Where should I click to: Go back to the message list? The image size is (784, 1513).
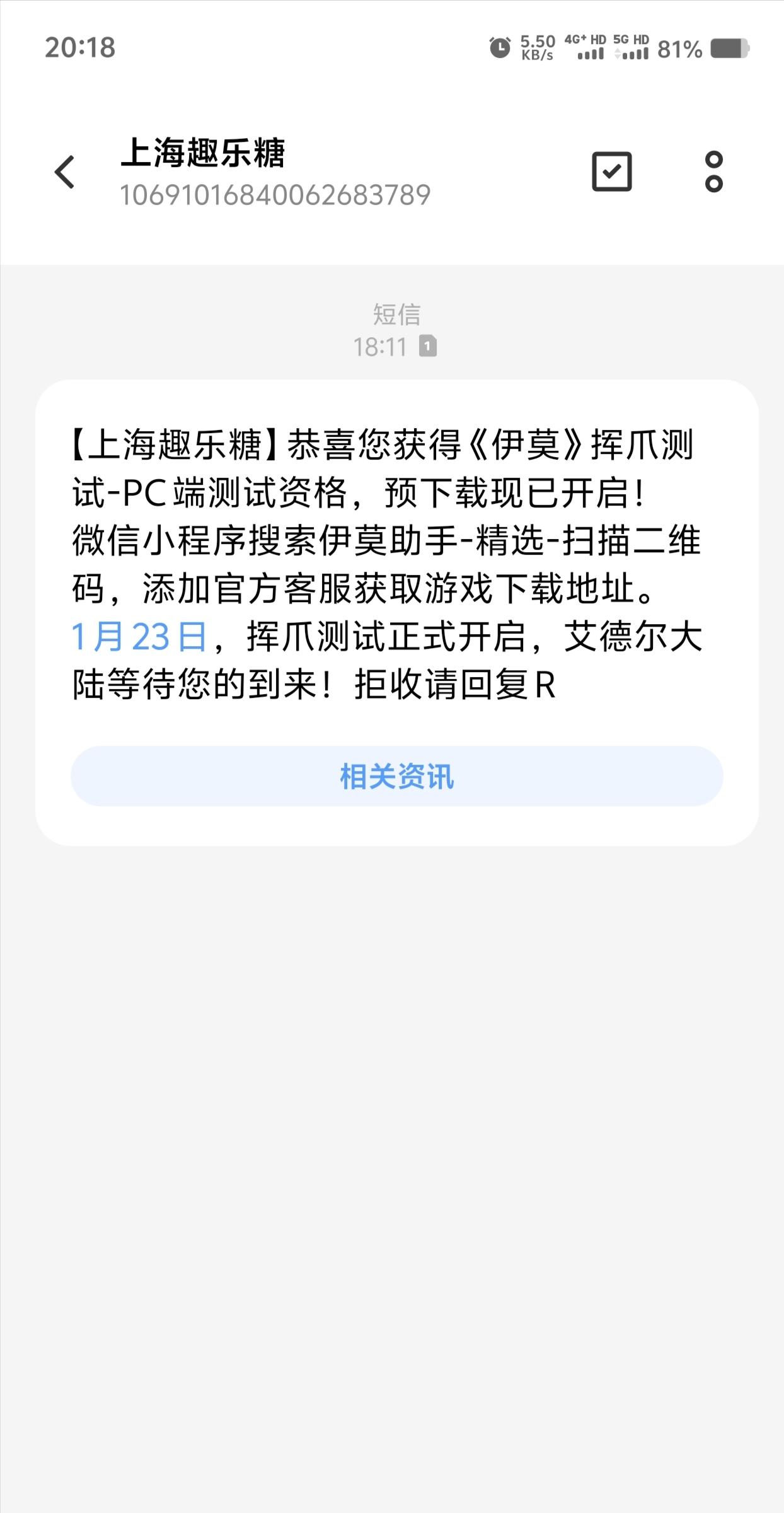65,172
